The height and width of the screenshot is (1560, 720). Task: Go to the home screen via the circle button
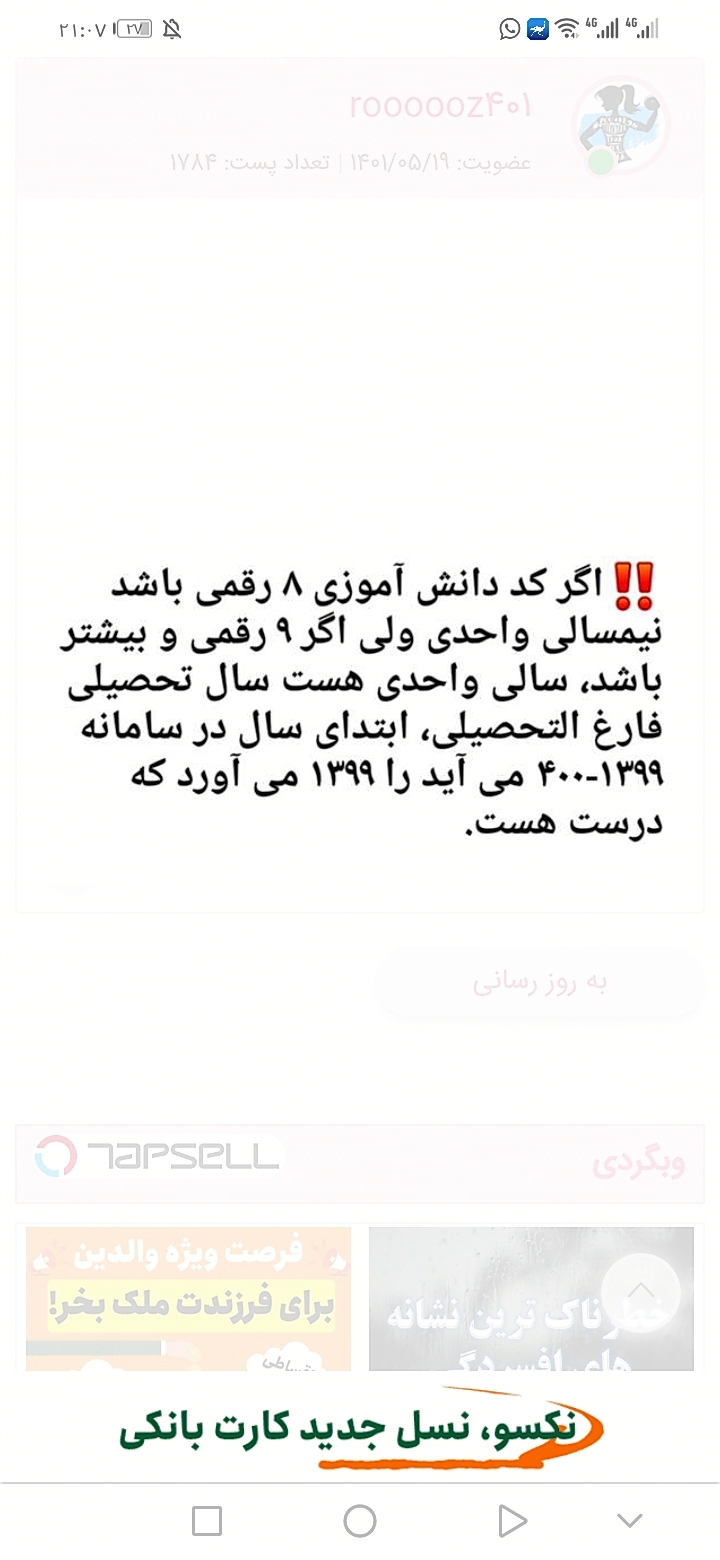(x=360, y=1521)
